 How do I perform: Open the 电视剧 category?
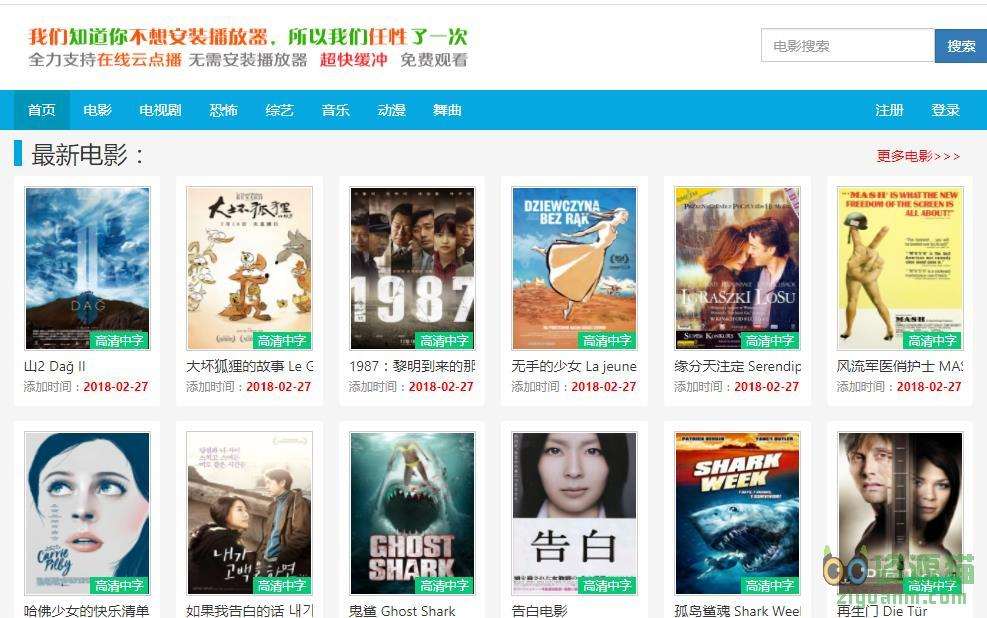pos(160,110)
